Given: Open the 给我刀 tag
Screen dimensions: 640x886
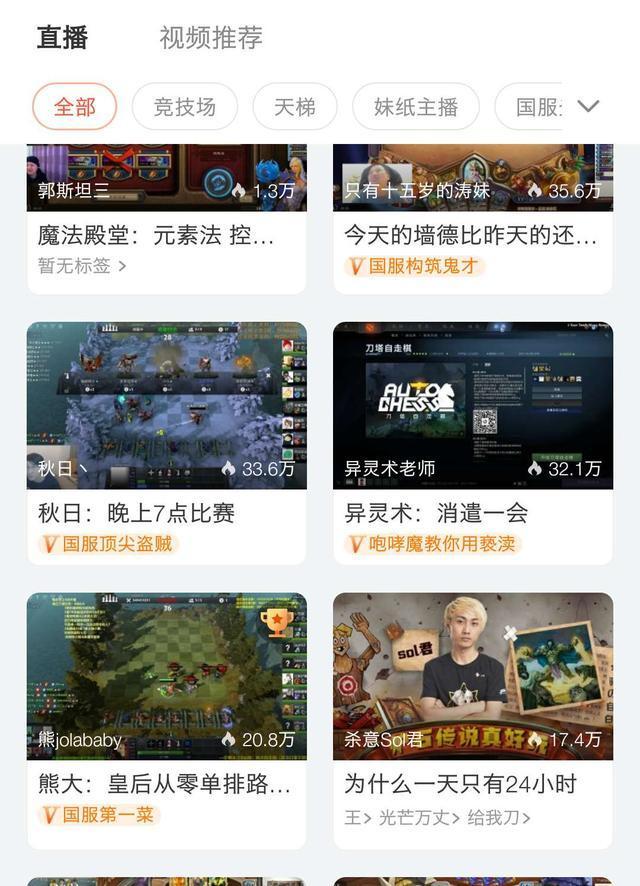Looking at the screenshot, I should pyautogui.click(x=500, y=817).
